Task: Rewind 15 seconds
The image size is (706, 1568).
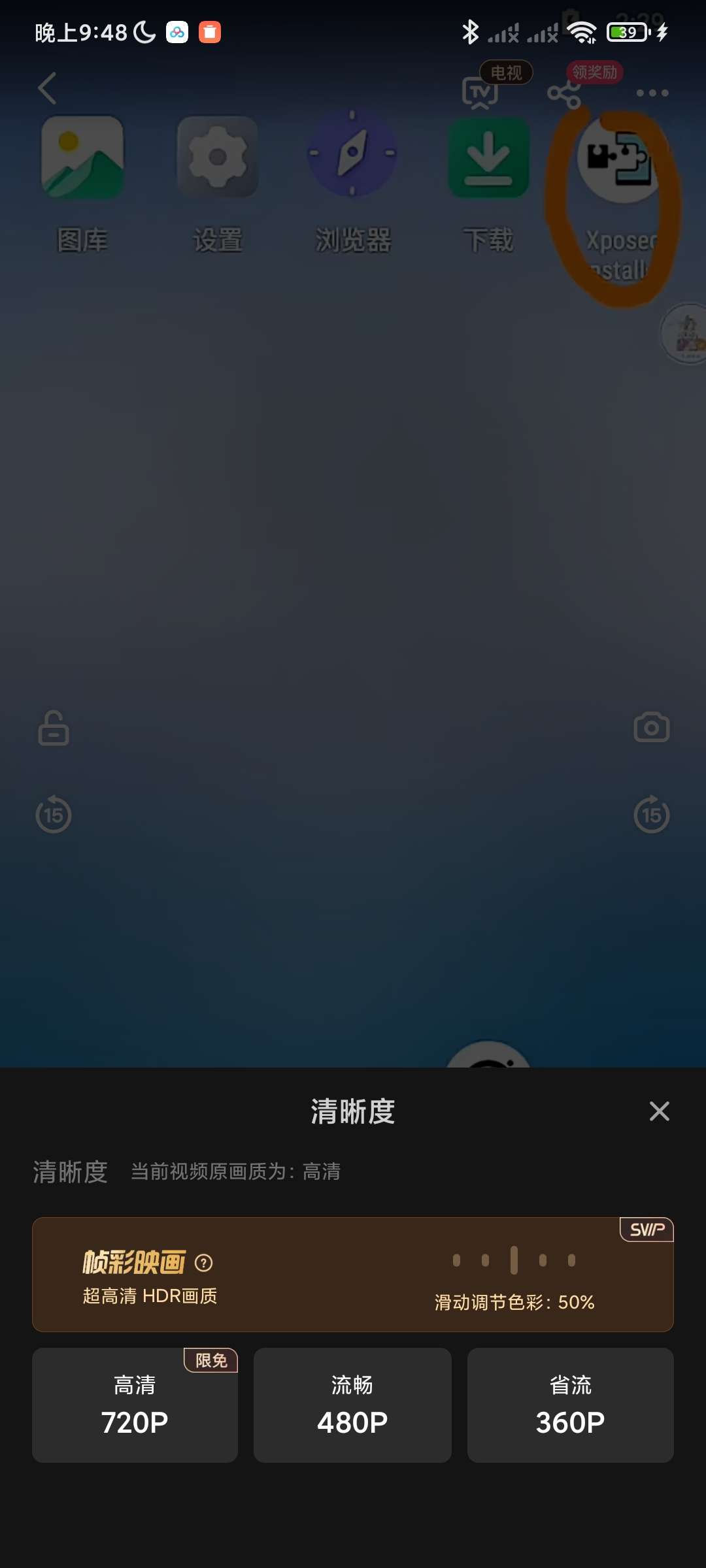Action: coord(54,815)
